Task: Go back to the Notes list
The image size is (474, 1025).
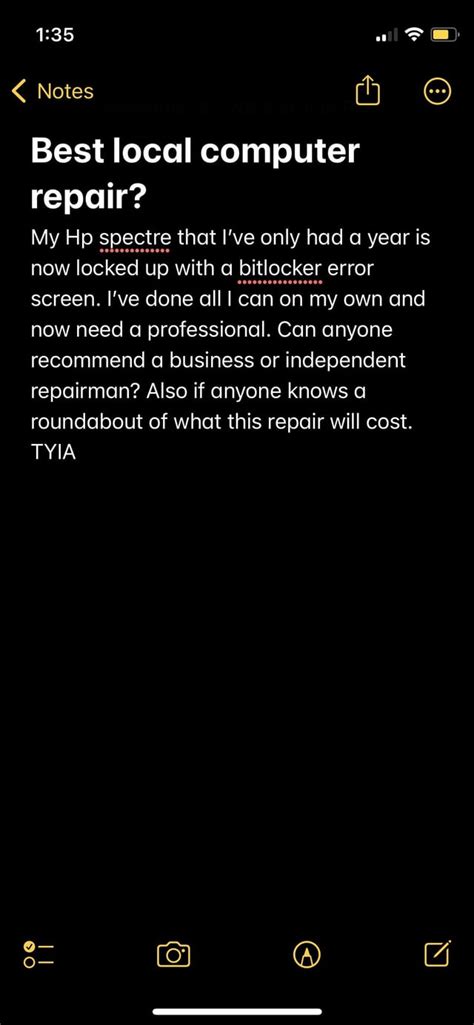Action: point(53,92)
